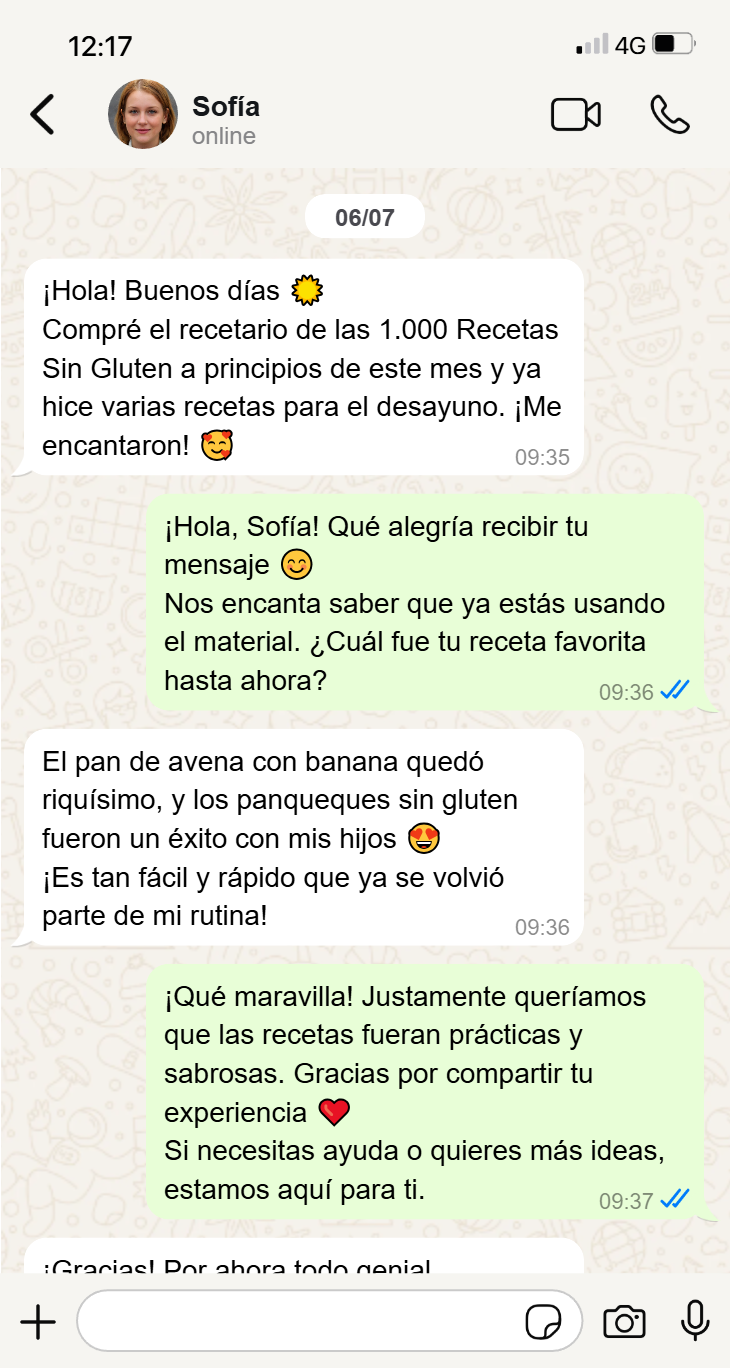Viewport: 730px width, 1368px height.
Task: Tap the 4G network indicator
Action: 626,44
